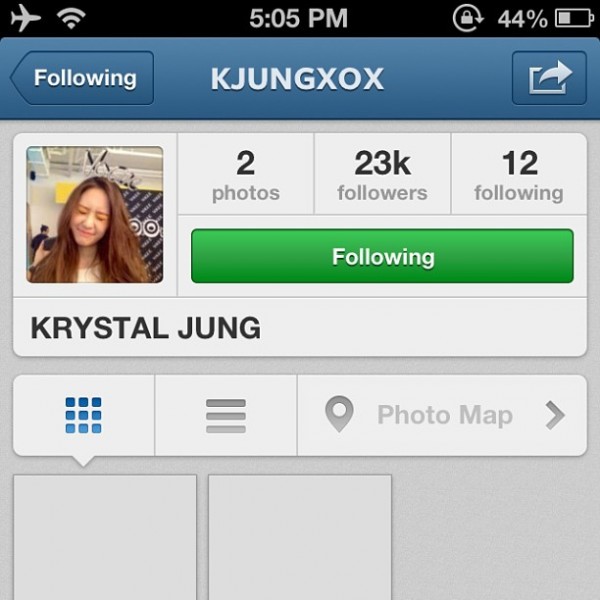The image size is (600, 600).
Task: Switch to grid view
Action: coord(83,415)
